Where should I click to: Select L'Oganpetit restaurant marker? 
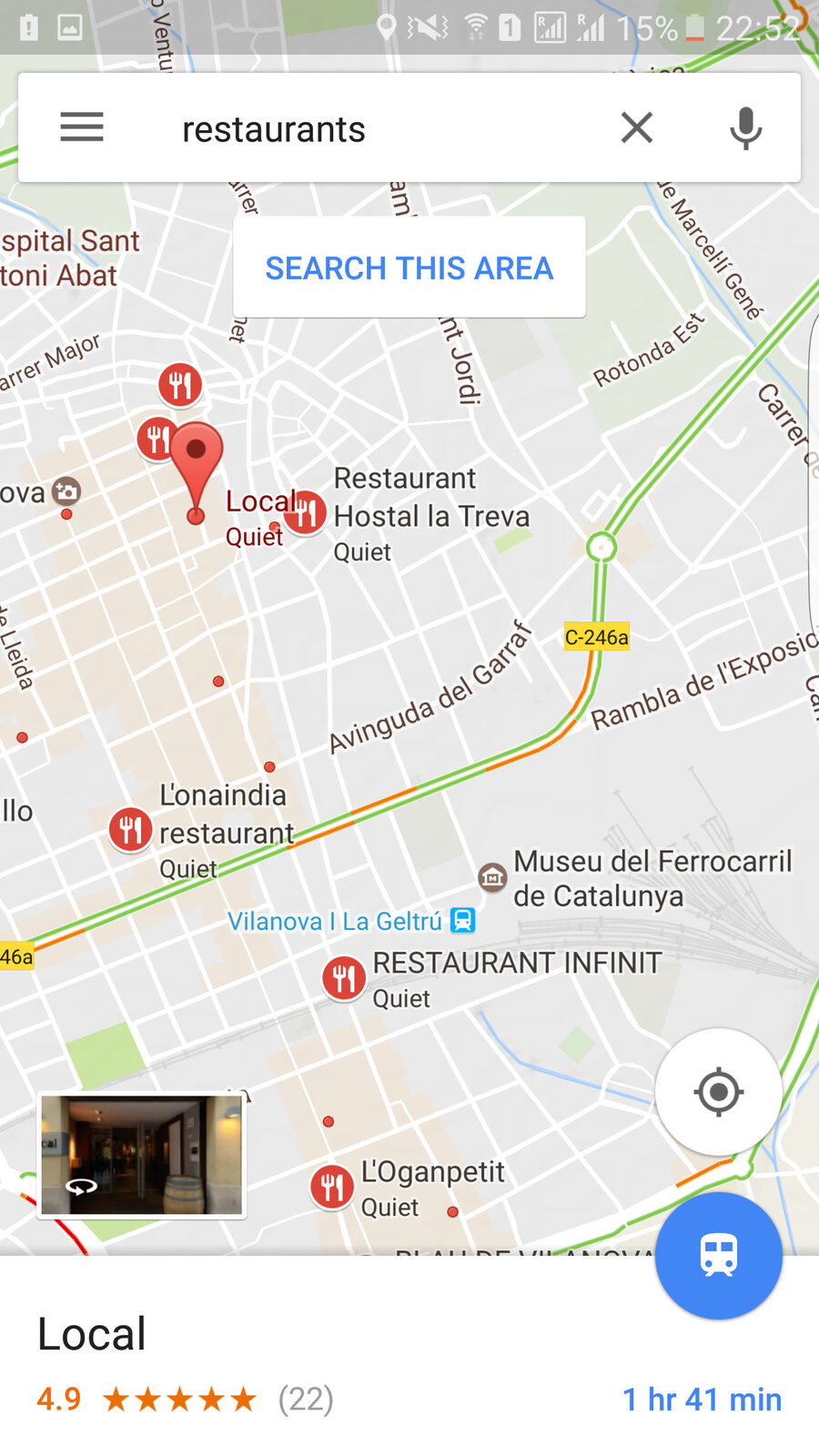[332, 1187]
